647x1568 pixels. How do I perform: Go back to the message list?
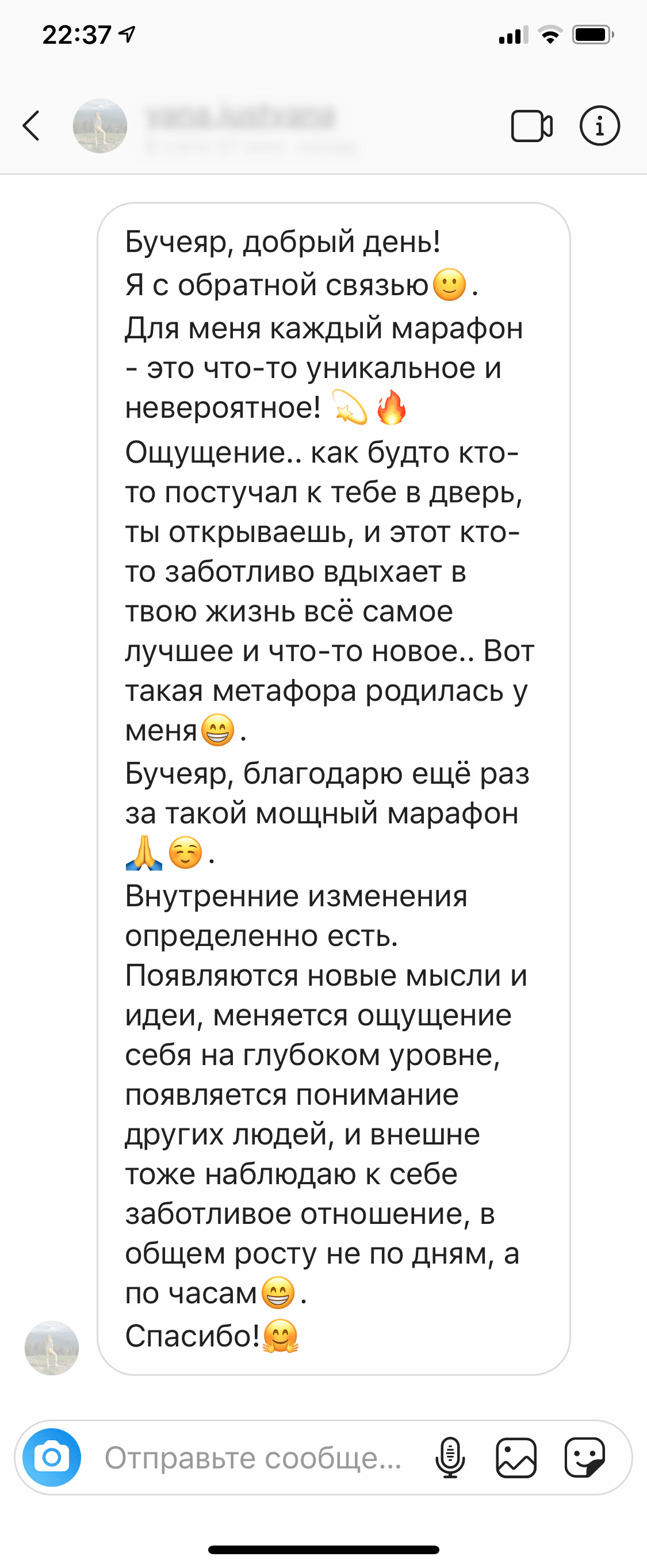click(32, 126)
